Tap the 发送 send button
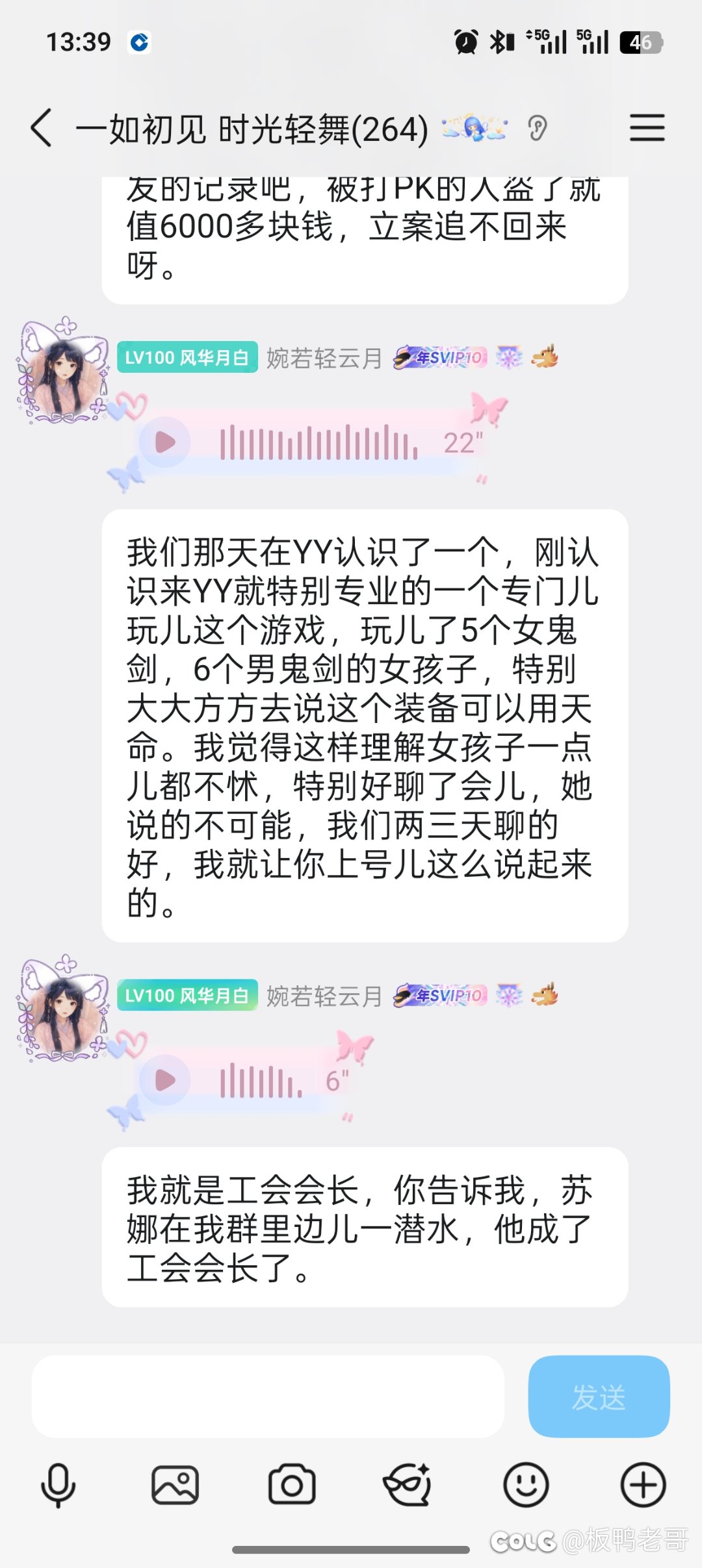This screenshot has width=702, height=1568. (x=599, y=1396)
